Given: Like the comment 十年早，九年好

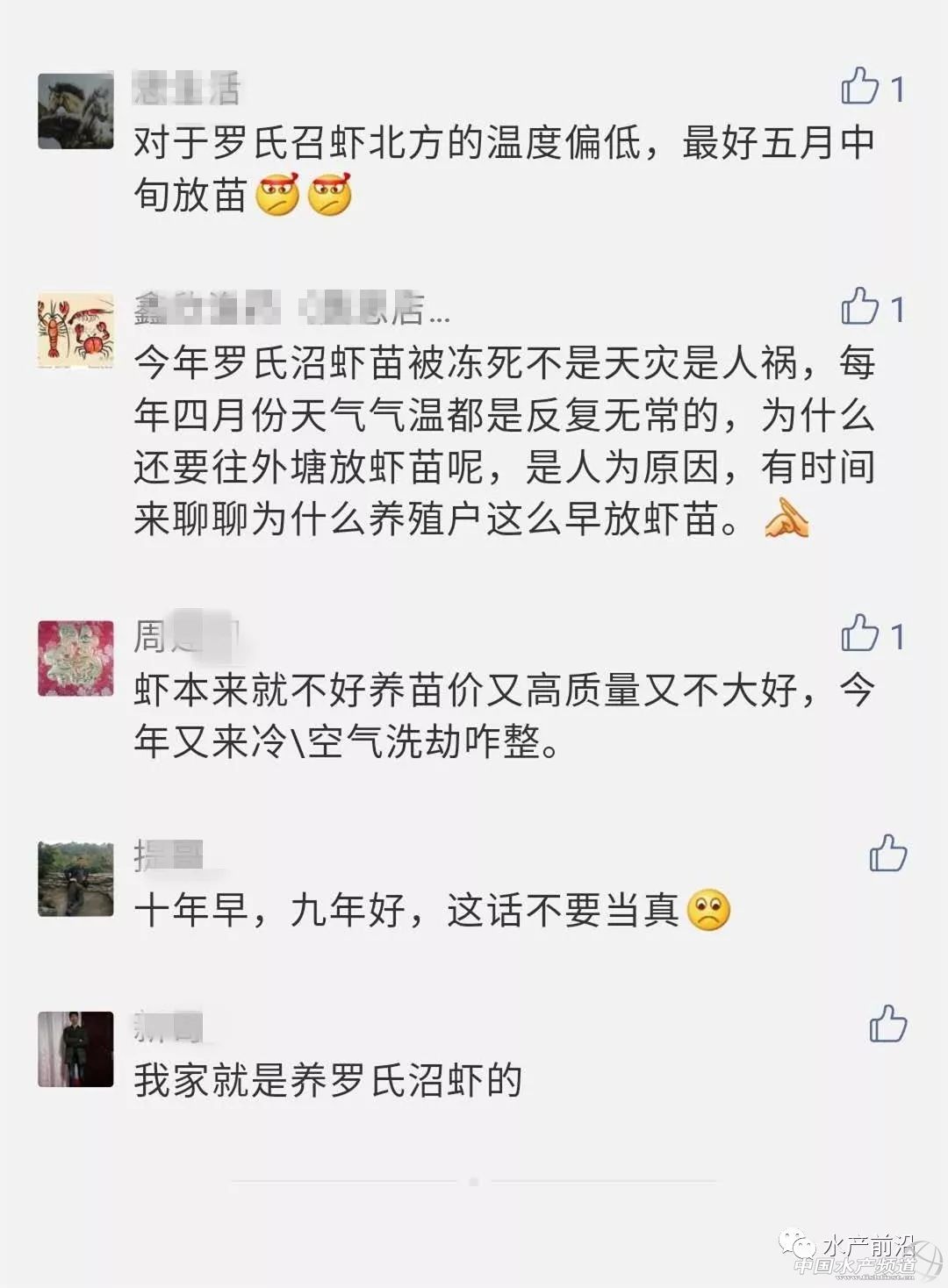Looking at the screenshot, I should pyautogui.click(x=887, y=853).
